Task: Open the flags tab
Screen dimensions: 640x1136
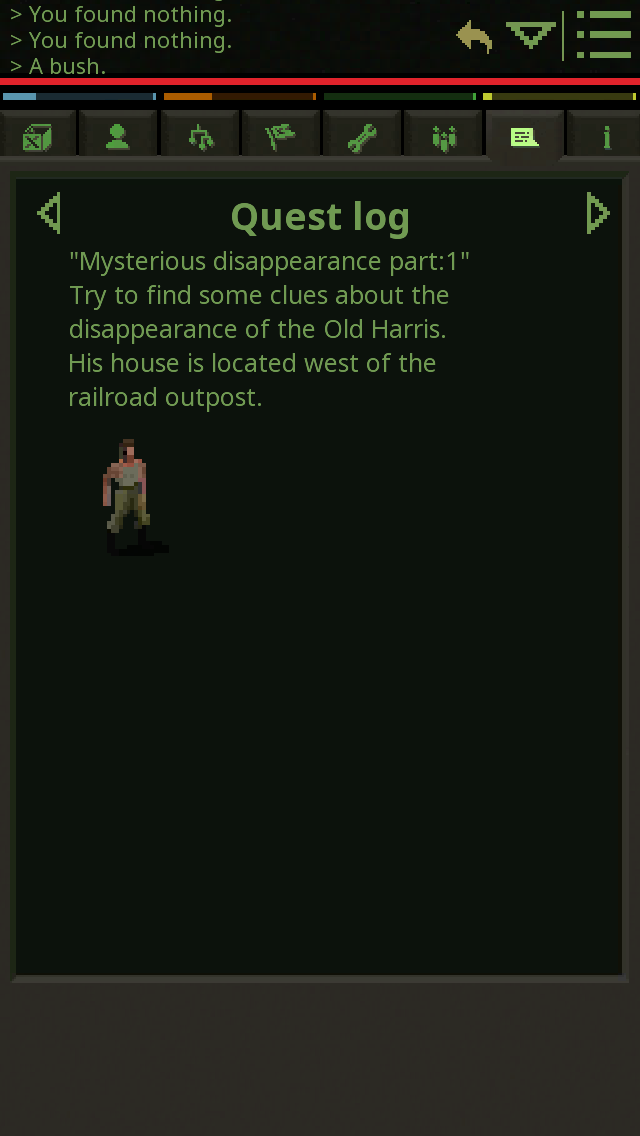Action: pos(281,136)
